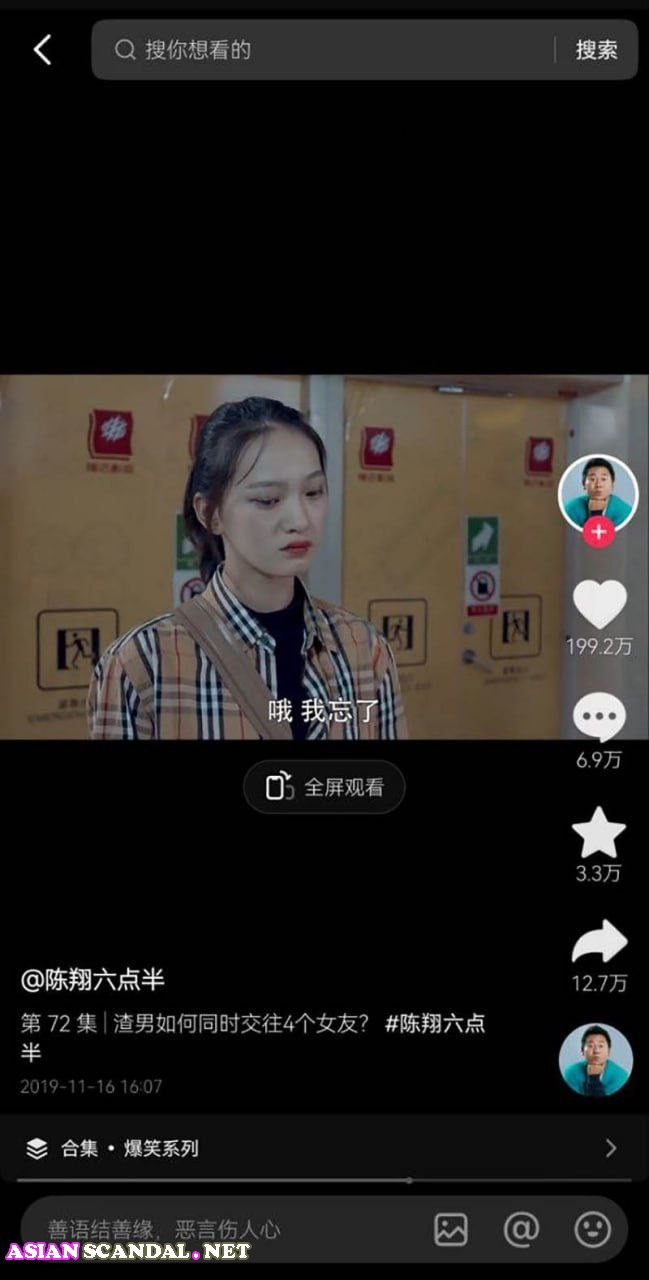Open the 搜你想看的 search field
649x1280 pixels.
(x=330, y=50)
